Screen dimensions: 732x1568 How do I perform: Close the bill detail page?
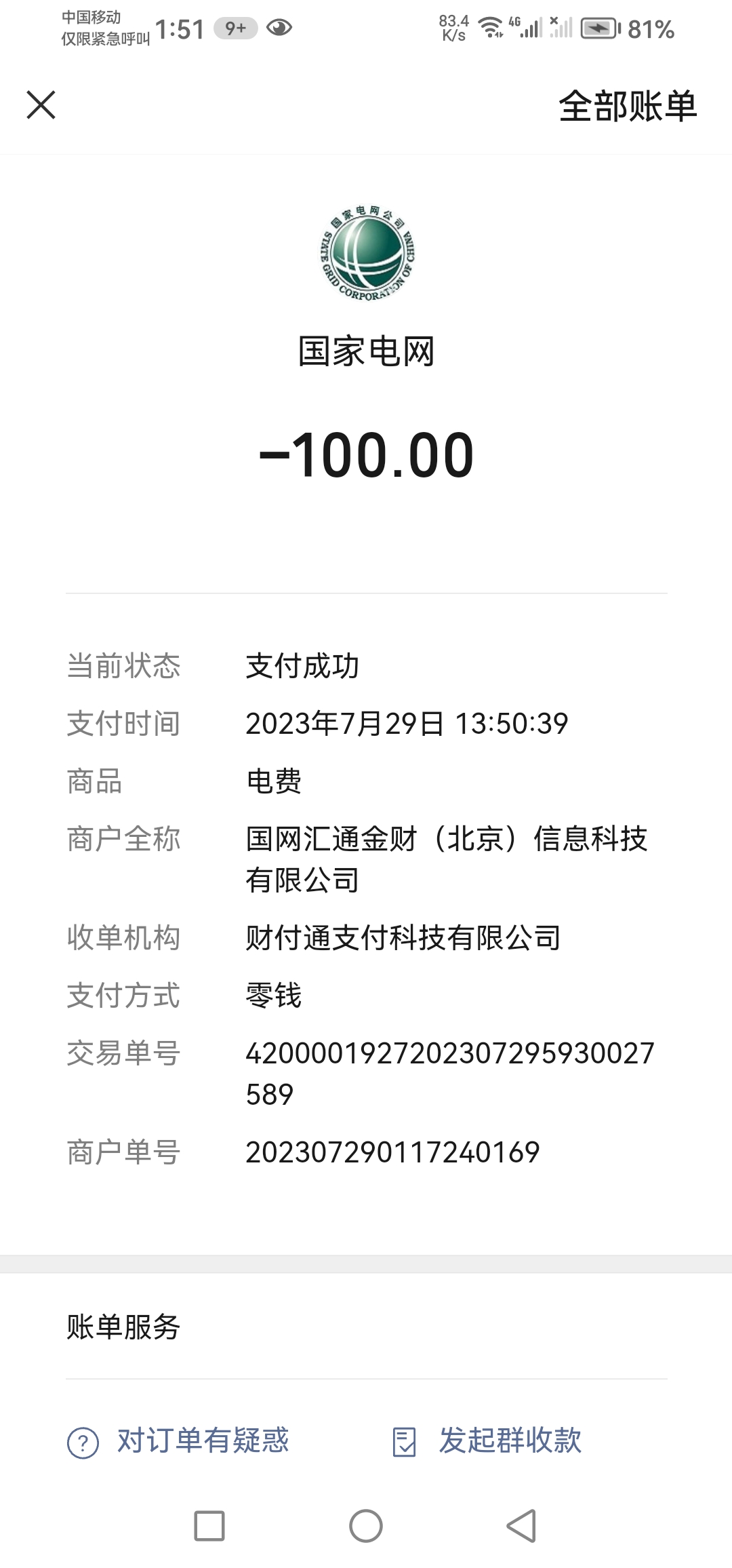(x=41, y=105)
